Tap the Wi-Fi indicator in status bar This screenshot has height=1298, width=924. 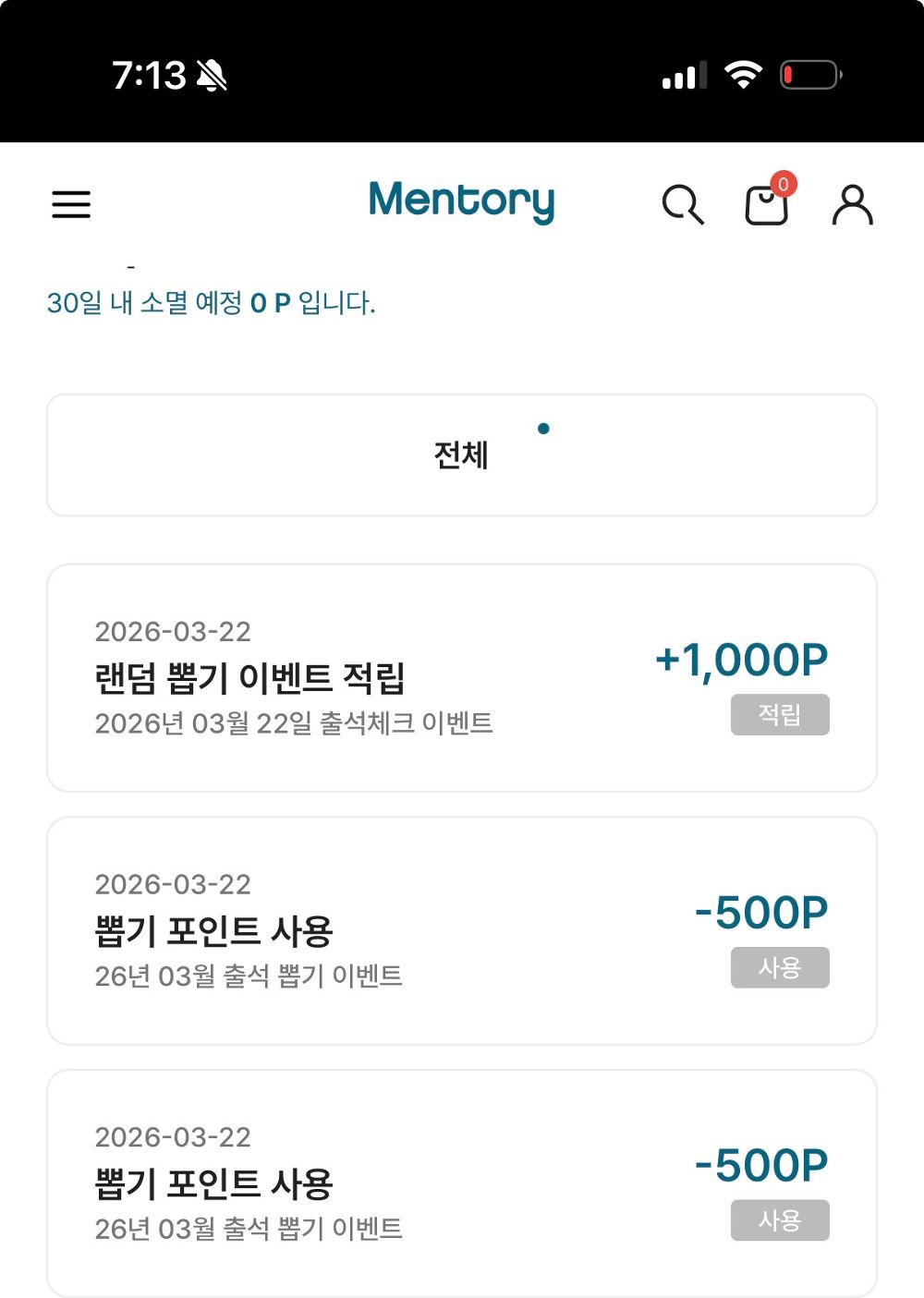click(x=746, y=76)
